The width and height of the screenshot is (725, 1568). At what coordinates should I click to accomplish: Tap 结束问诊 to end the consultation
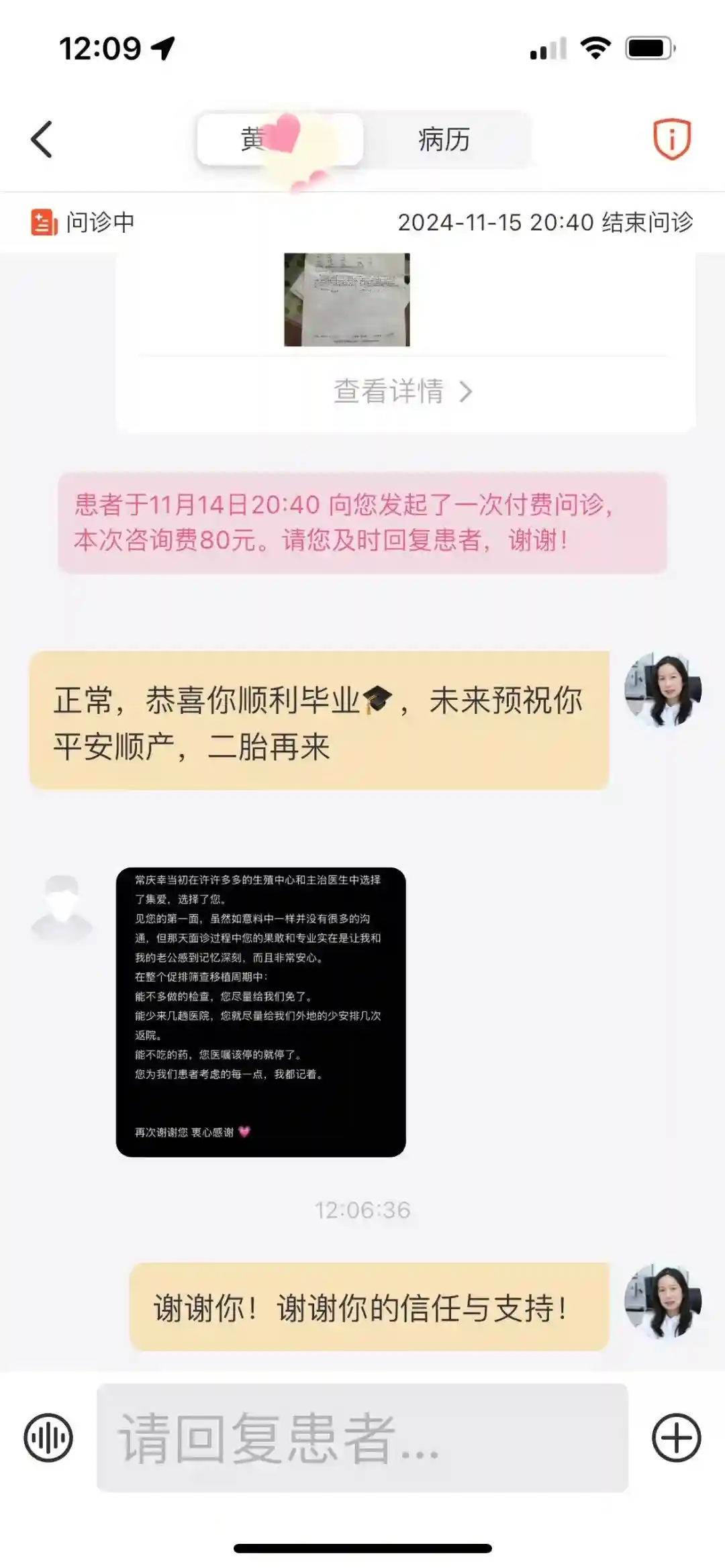pyautogui.click(x=647, y=222)
